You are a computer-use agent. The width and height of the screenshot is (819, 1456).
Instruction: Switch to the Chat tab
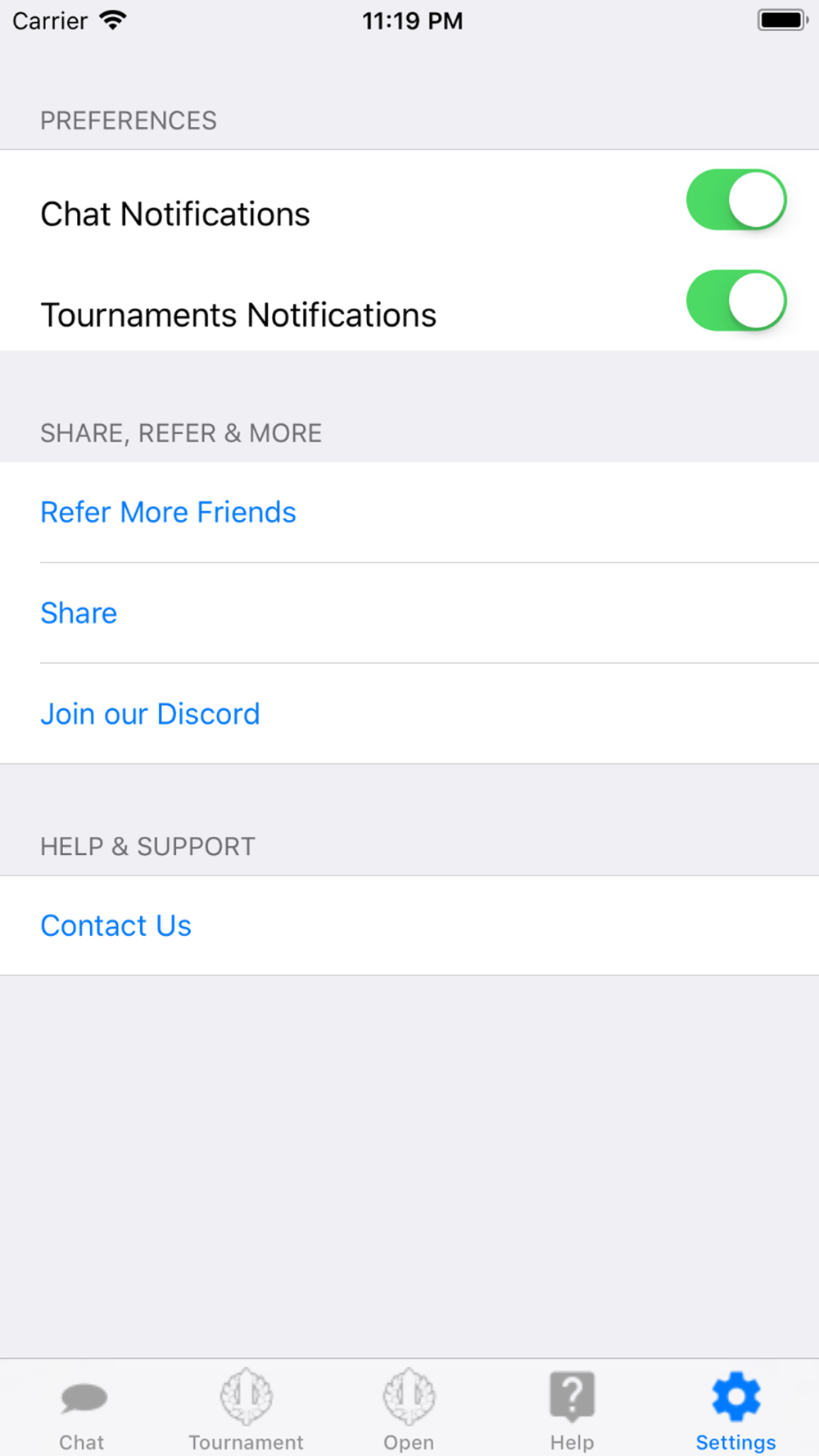(82, 1409)
